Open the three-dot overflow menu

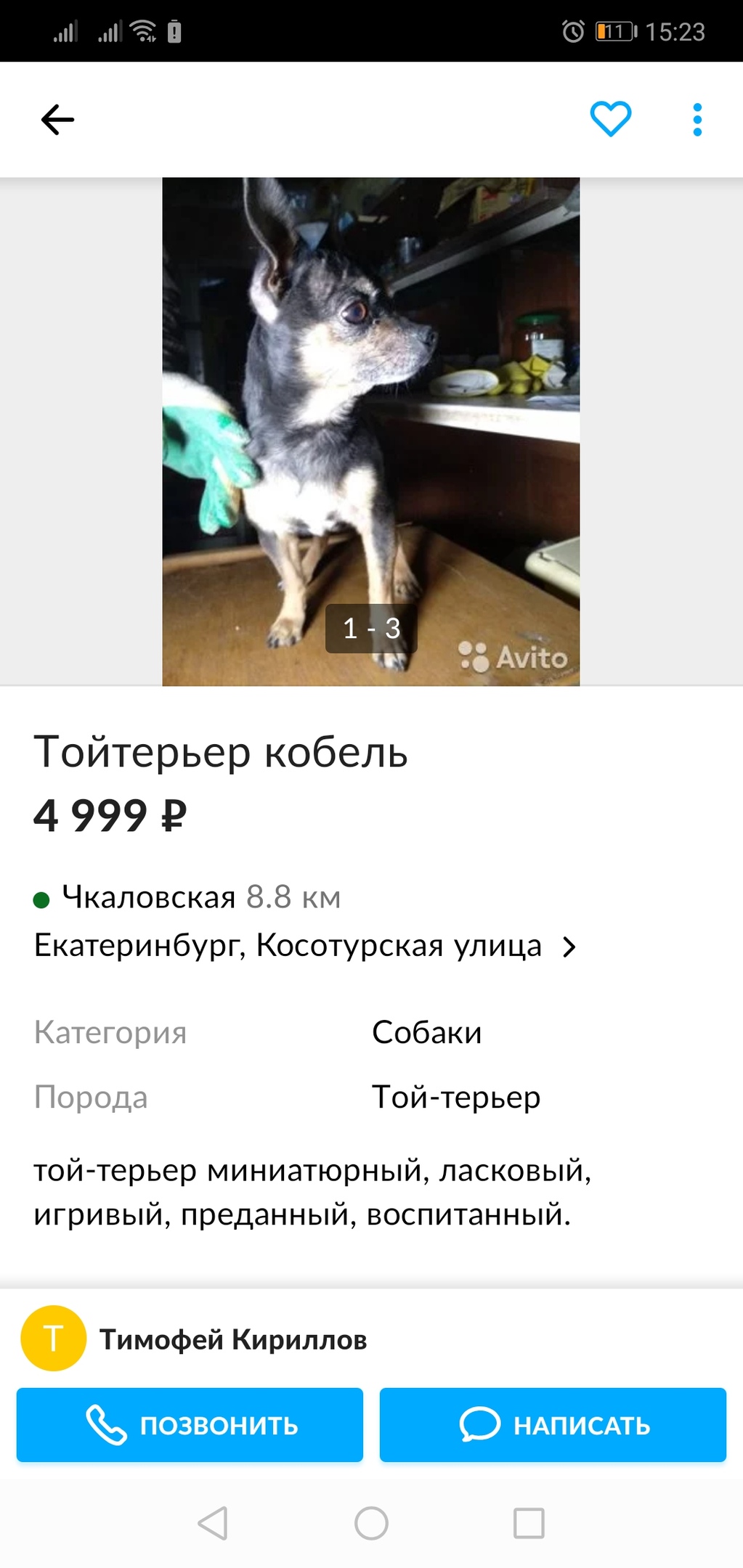click(x=697, y=120)
